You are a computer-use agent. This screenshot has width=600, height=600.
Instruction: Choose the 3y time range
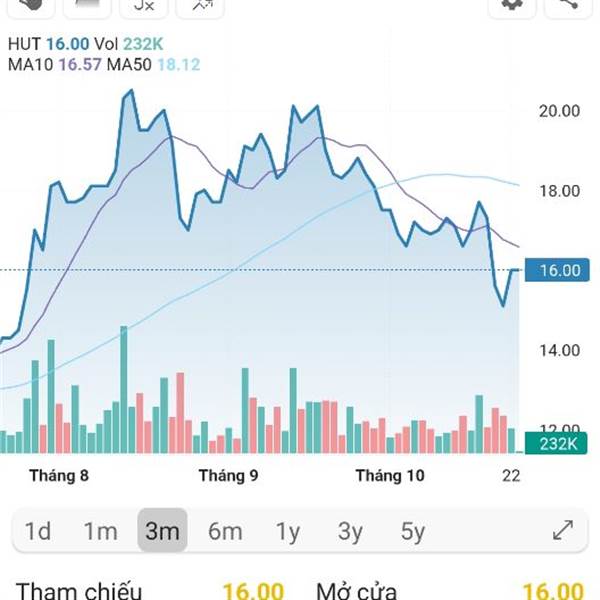(x=350, y=531)
